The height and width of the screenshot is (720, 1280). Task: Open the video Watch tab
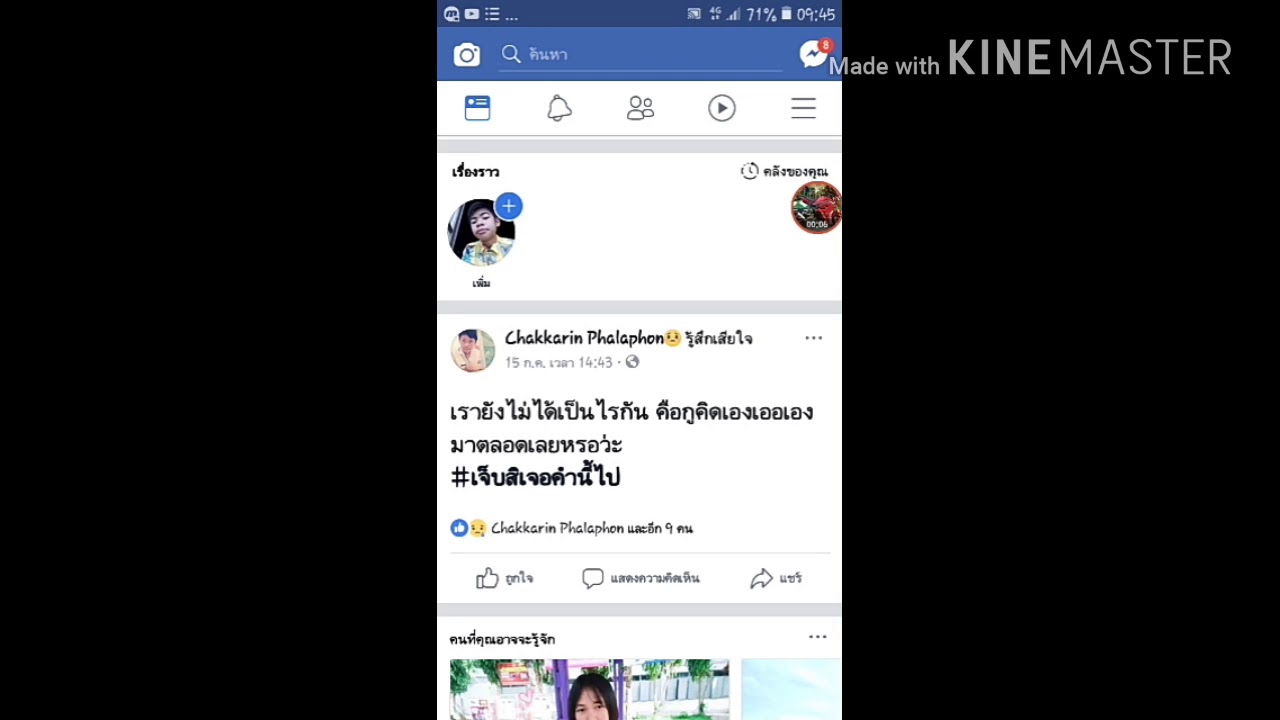tap(721, 108)
